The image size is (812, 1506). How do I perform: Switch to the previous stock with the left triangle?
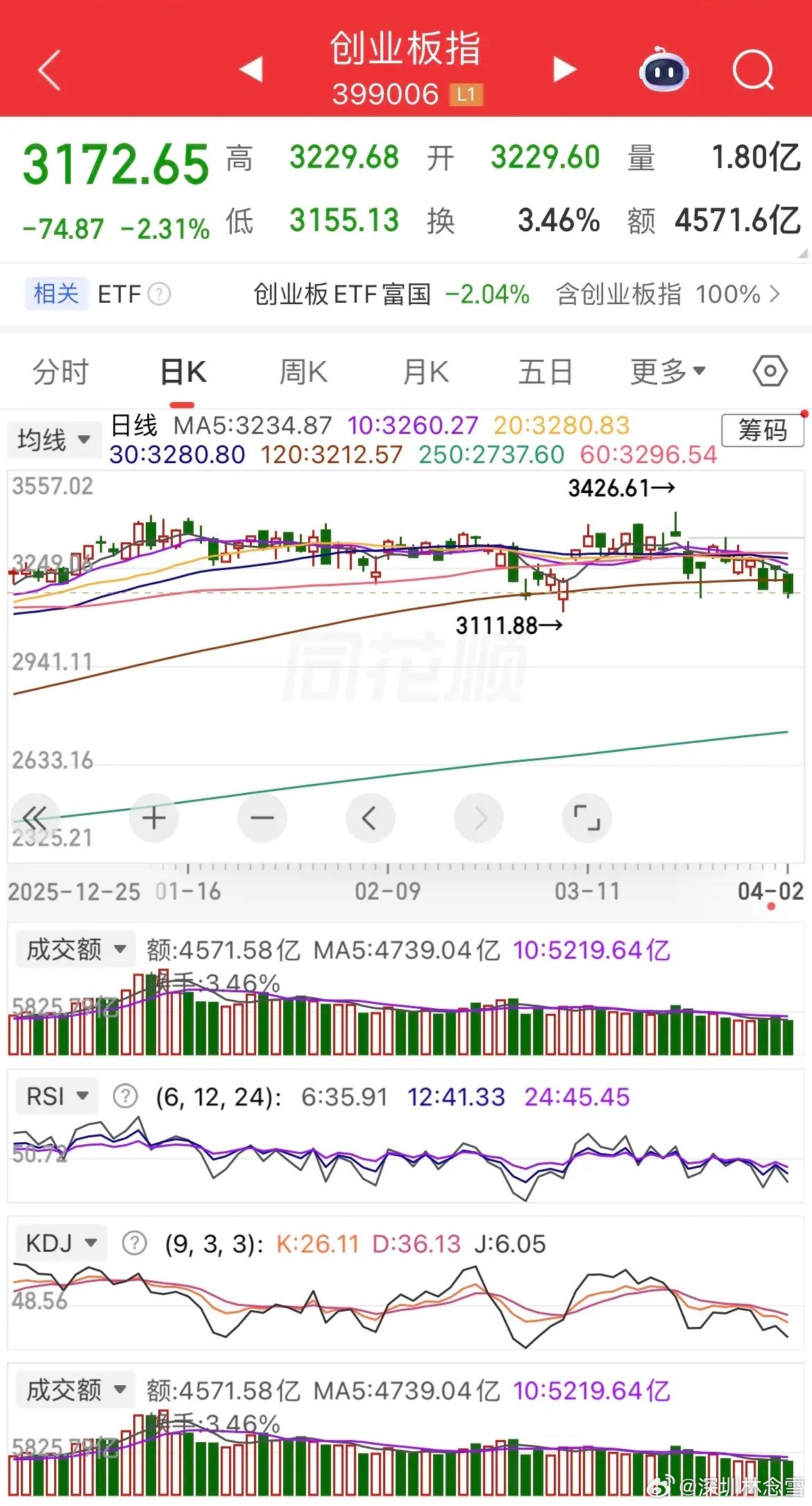coord(251,69)
